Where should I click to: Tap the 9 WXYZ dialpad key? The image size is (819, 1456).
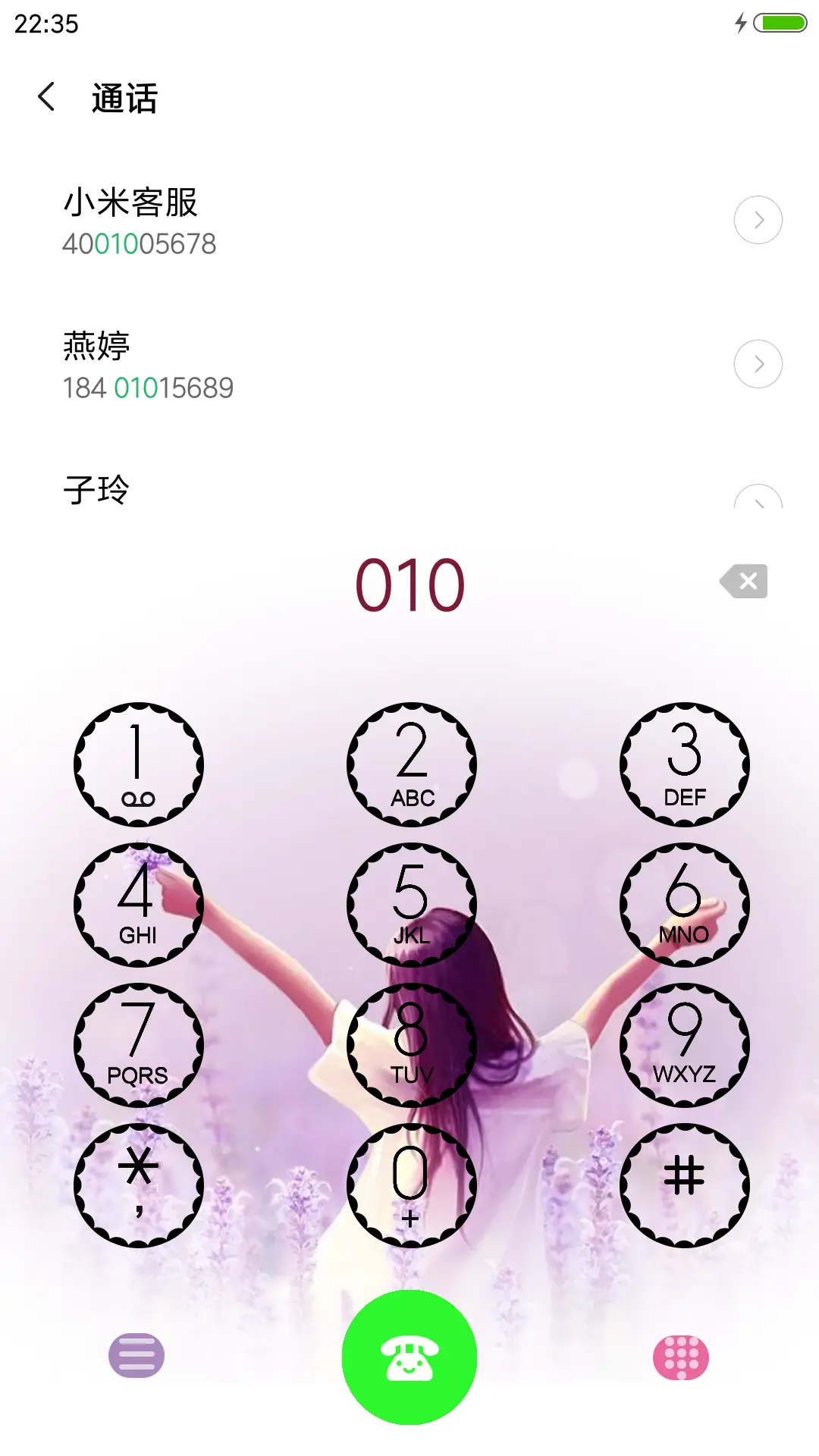tap(684, 1045)
